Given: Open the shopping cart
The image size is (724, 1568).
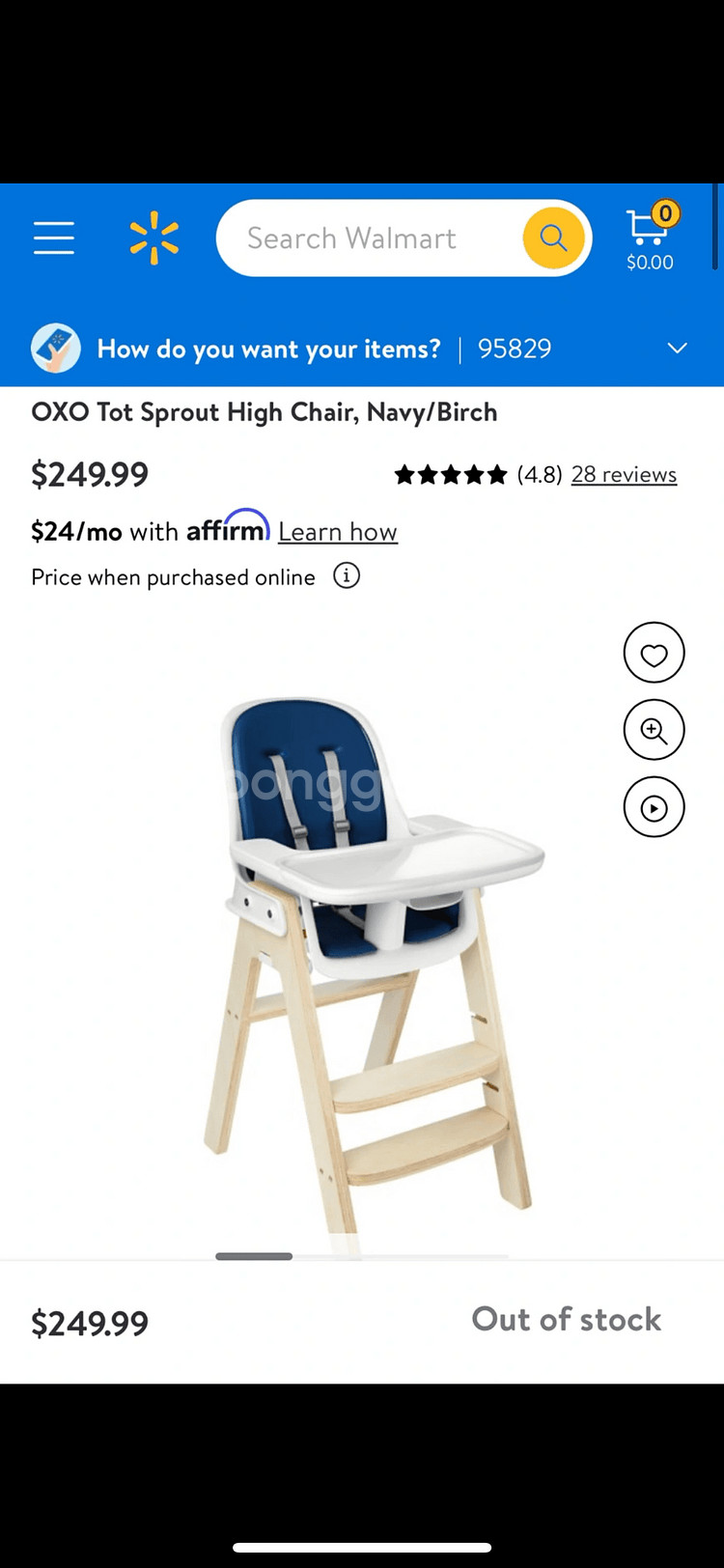Looking at the screenshot, I should coord(651,237).
